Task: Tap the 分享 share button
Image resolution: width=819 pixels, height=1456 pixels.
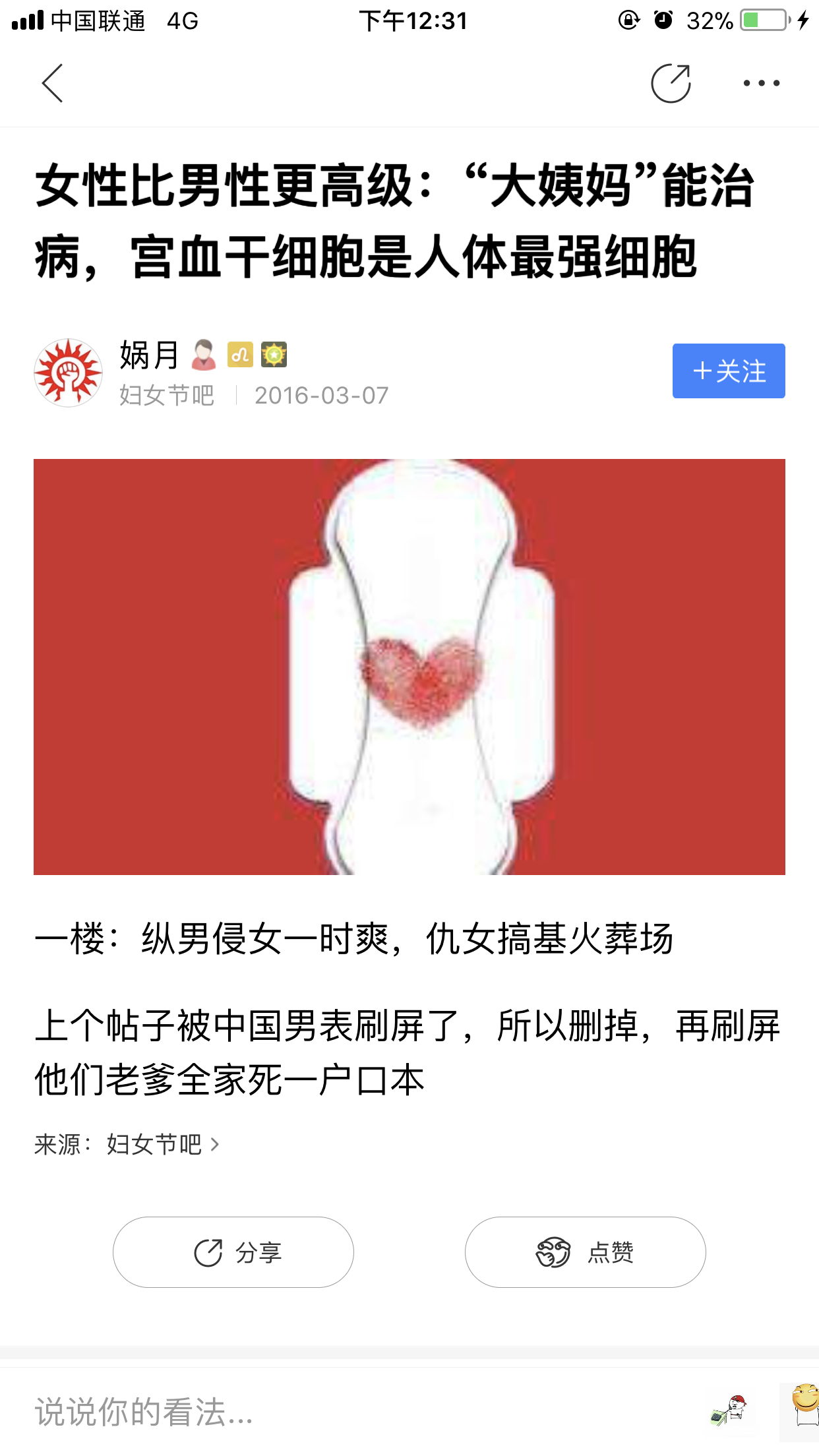Action: (x=233, y=1252)
